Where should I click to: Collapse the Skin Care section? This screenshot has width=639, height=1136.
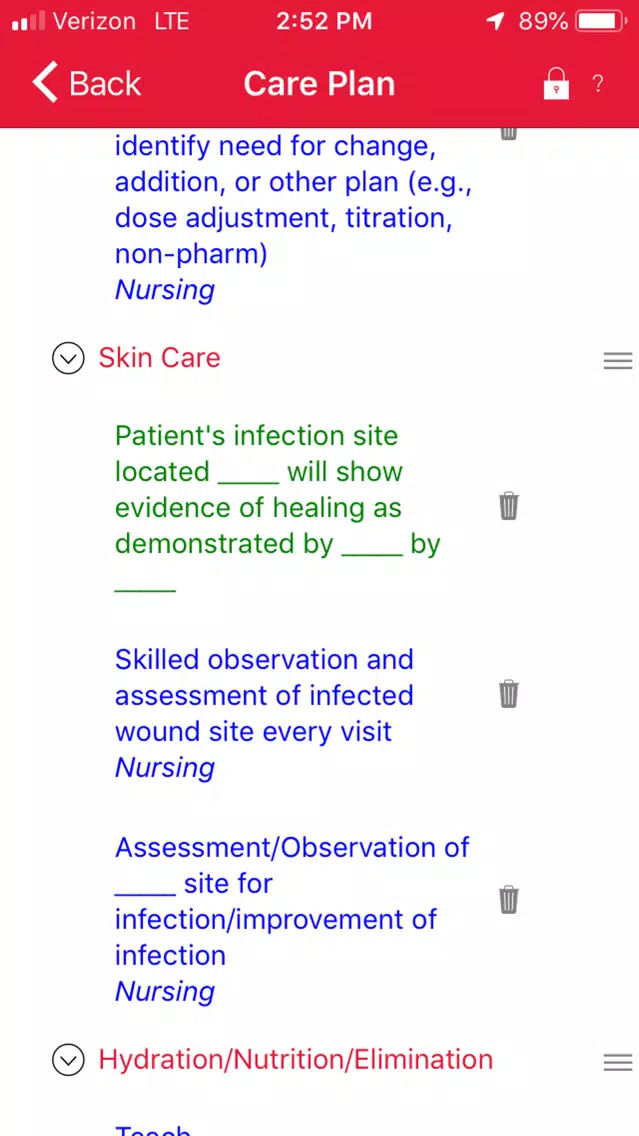coord(68,358)
